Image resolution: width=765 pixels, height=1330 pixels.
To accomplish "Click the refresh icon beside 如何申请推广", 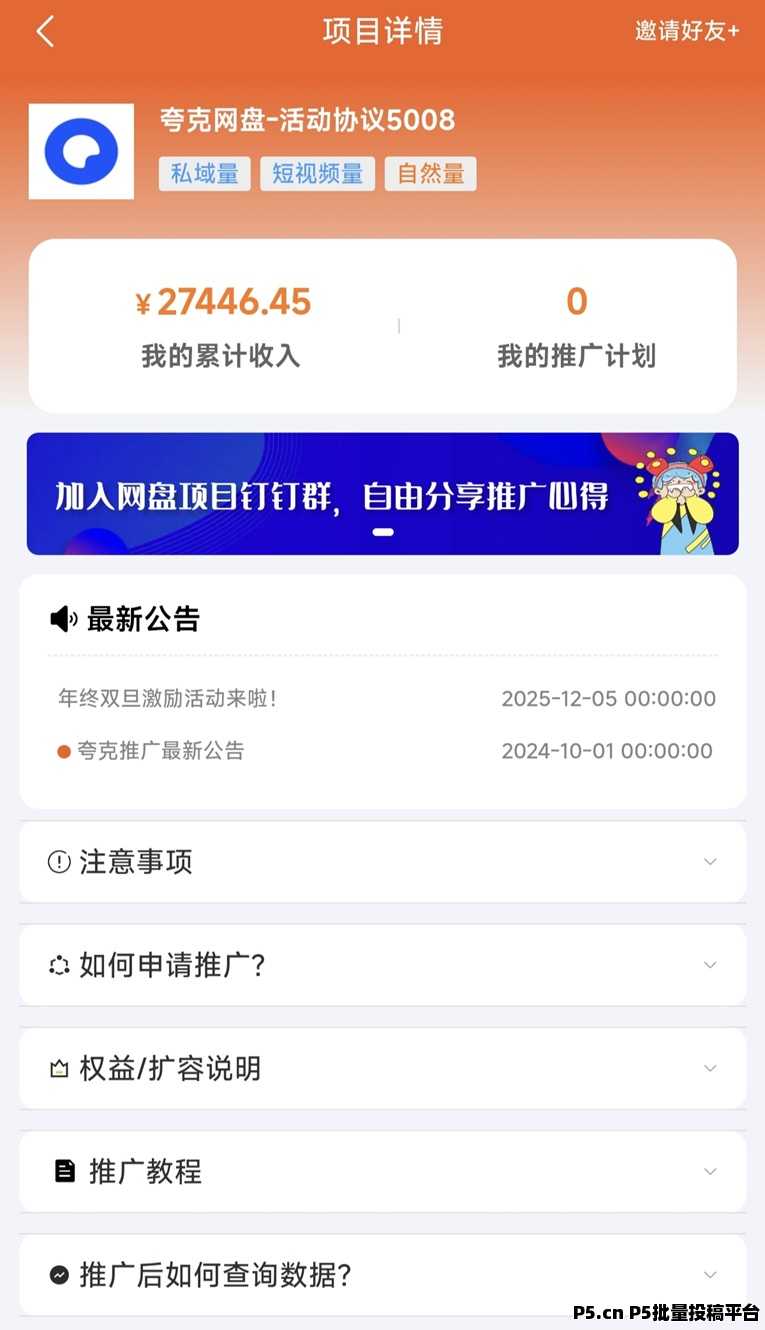I will [58, 965].
